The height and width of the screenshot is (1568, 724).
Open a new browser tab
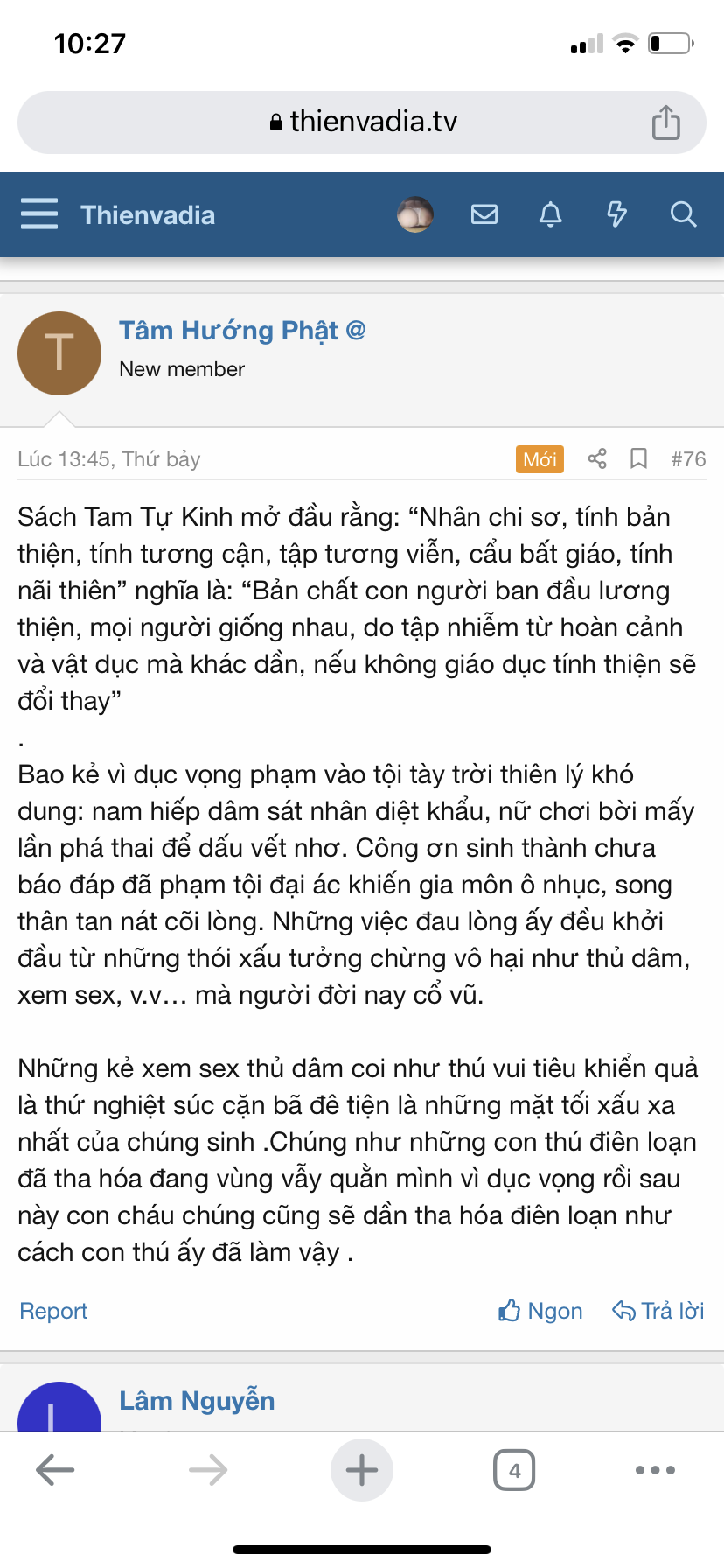coord(361,1470)
